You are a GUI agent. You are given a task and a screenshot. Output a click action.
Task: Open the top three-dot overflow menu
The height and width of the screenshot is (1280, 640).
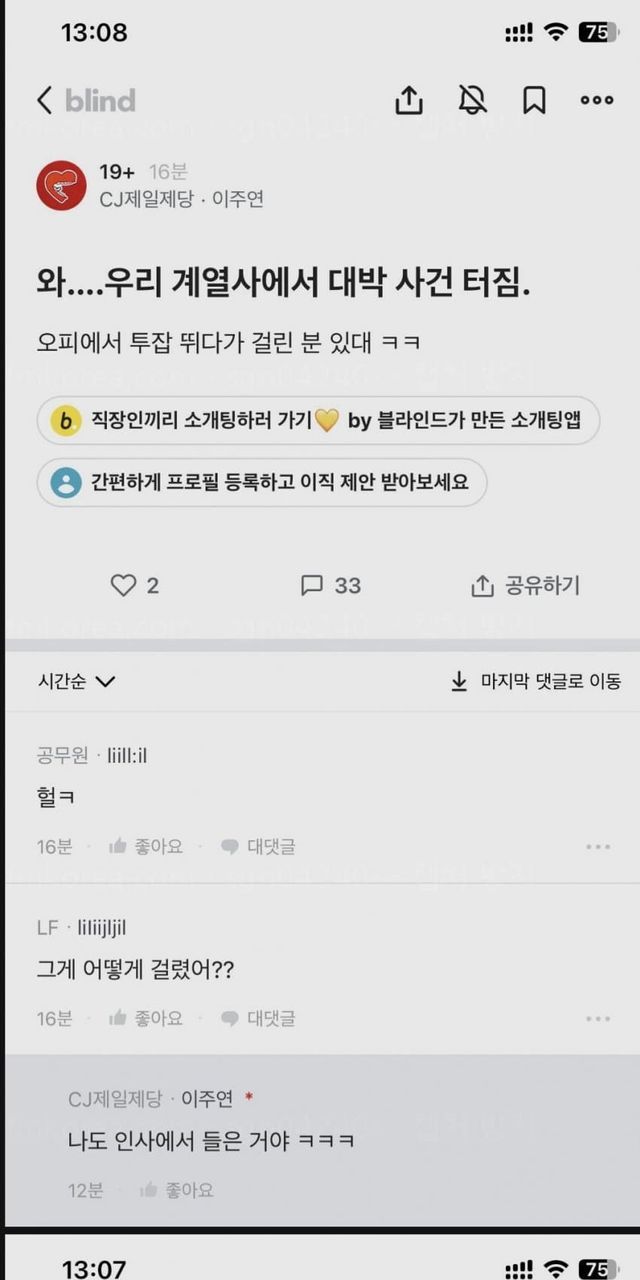click(x=597, y=100)
